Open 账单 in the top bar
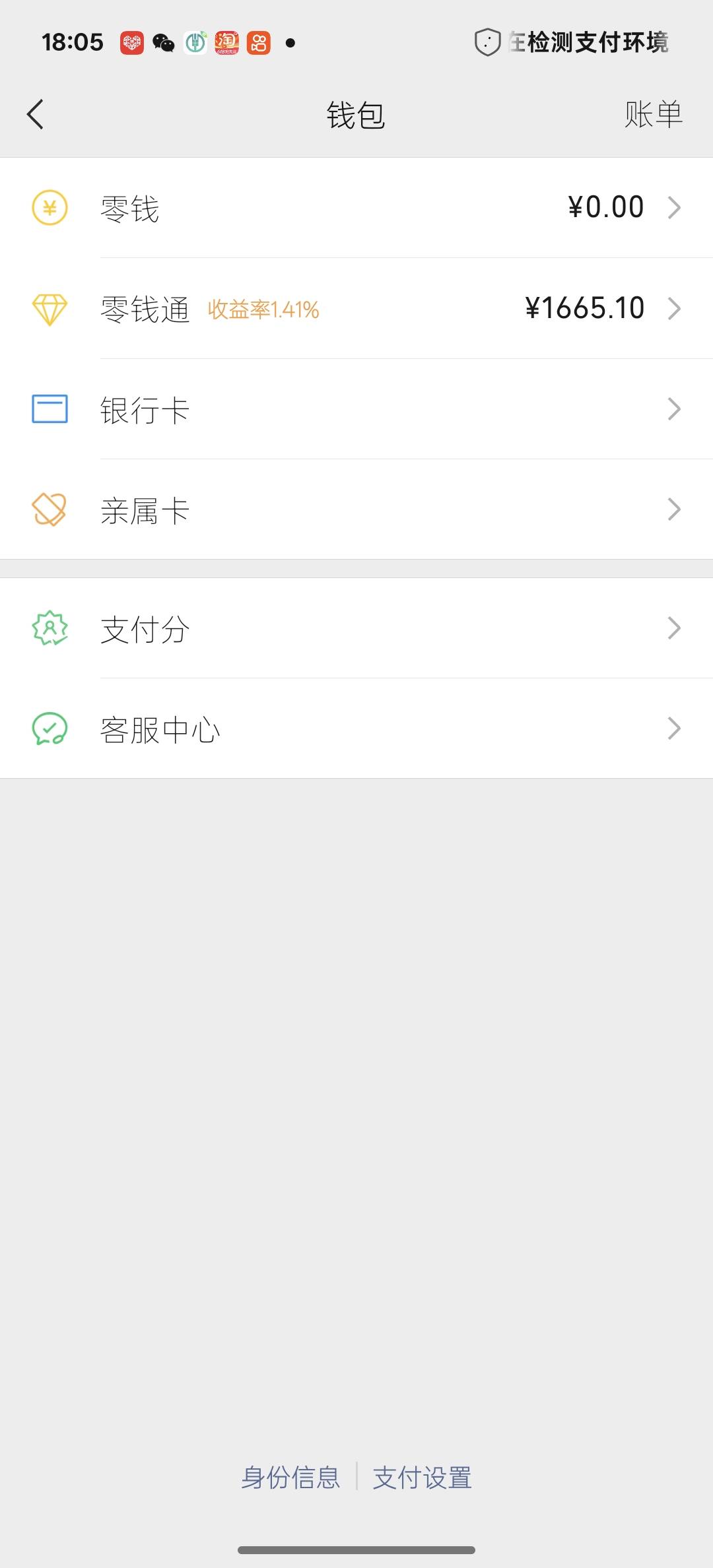This screenshot has height=1568, width=713. tap(653, 115)
